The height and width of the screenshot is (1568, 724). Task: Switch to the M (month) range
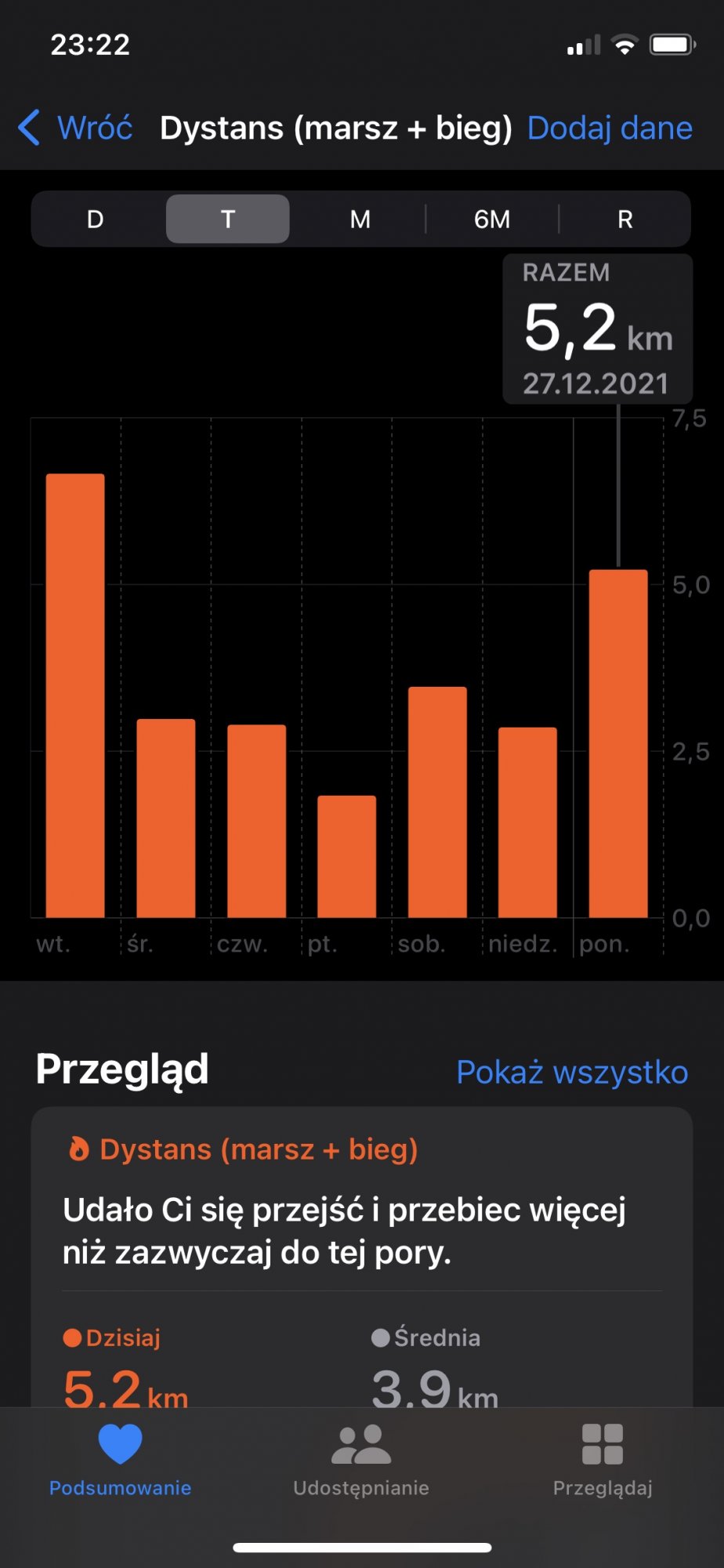point(360,220)
